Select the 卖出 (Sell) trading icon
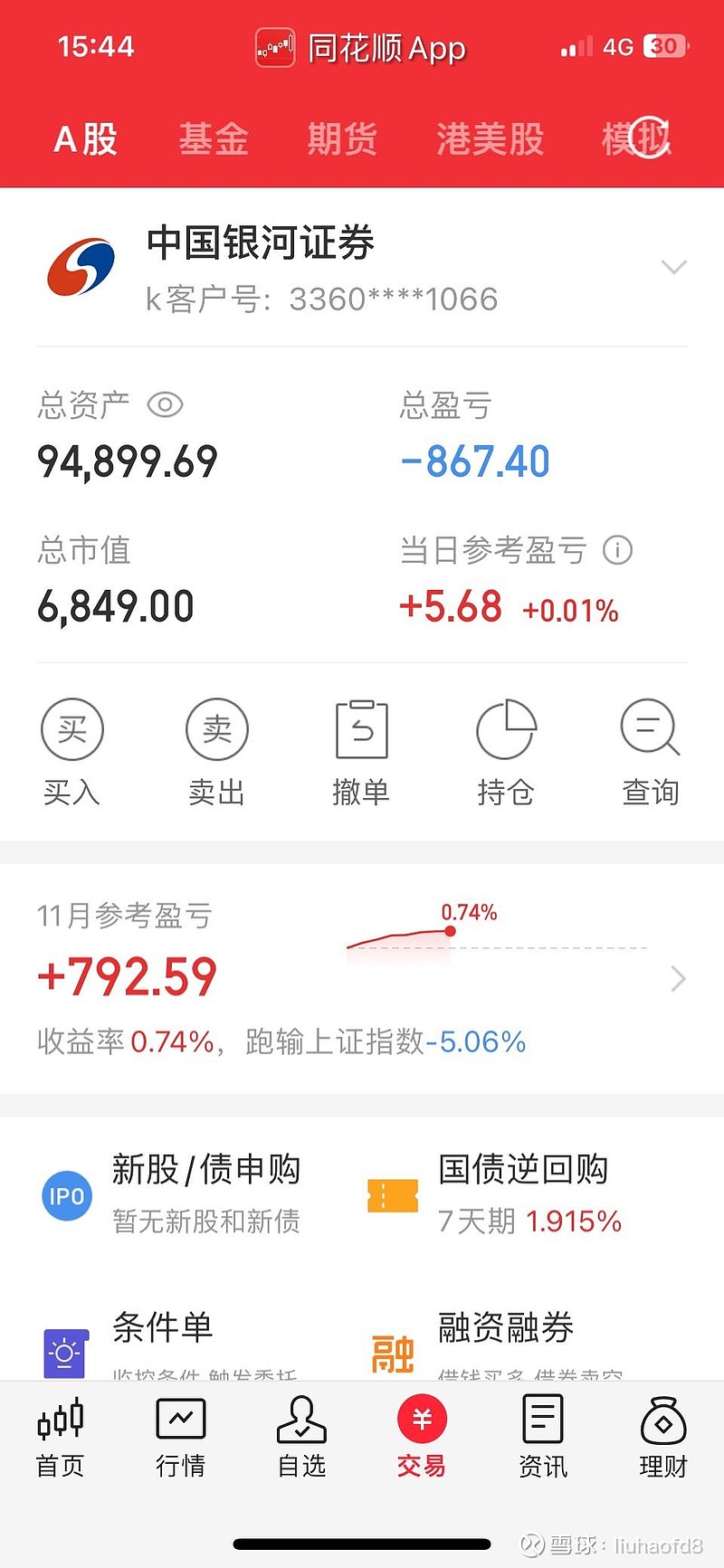This screenshot has height=1568, width=724. 217,728
